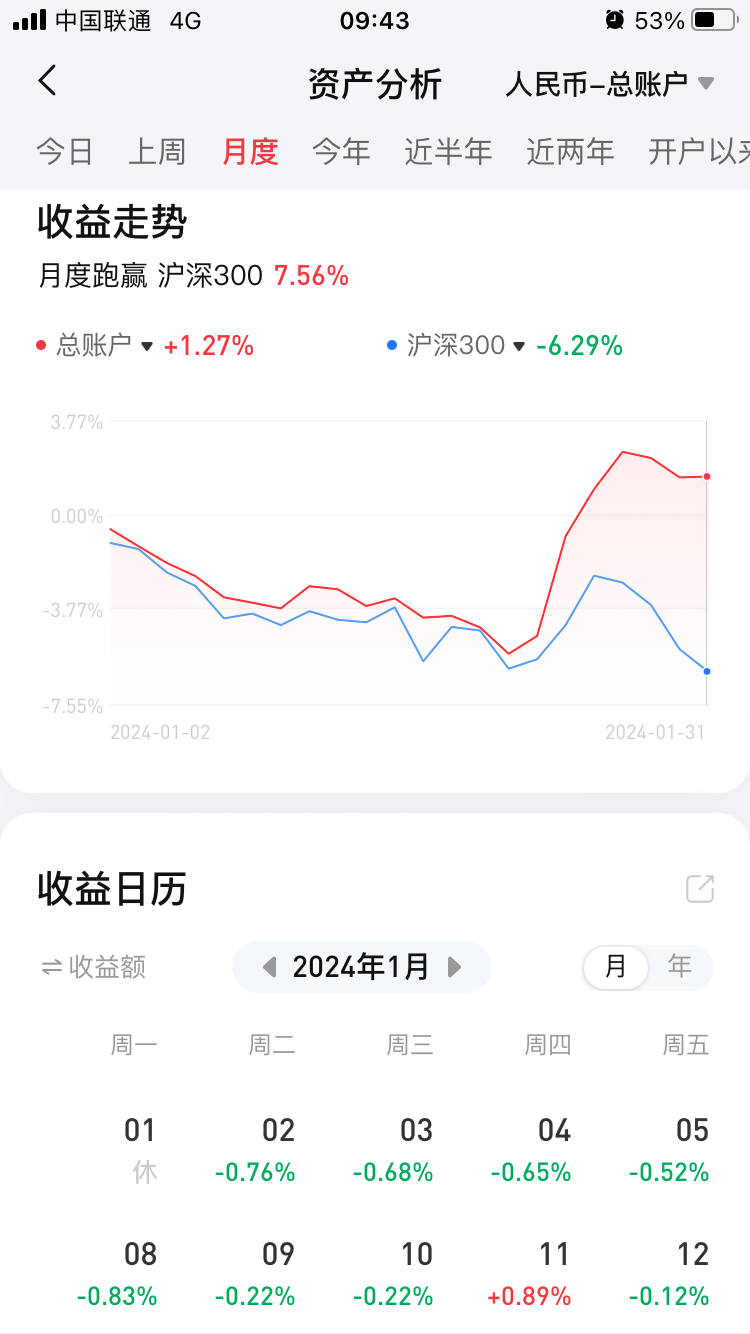
Task: Switch to the 近两年 tab
Action: [x=570, y=151]
